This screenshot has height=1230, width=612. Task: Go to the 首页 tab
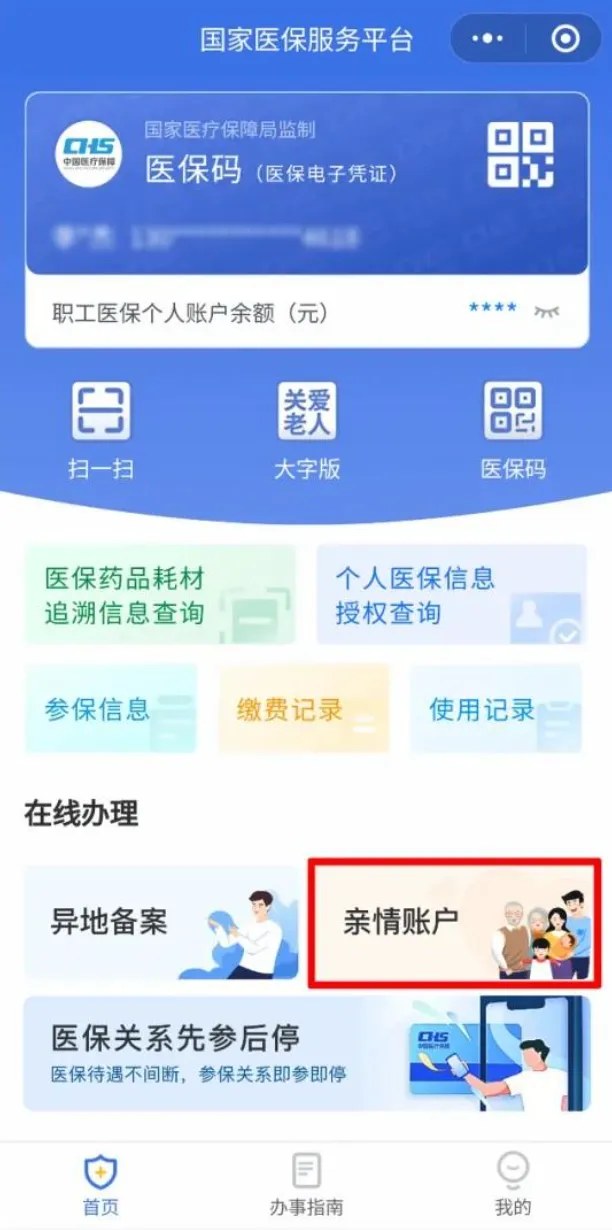(x=100, y=1185)
